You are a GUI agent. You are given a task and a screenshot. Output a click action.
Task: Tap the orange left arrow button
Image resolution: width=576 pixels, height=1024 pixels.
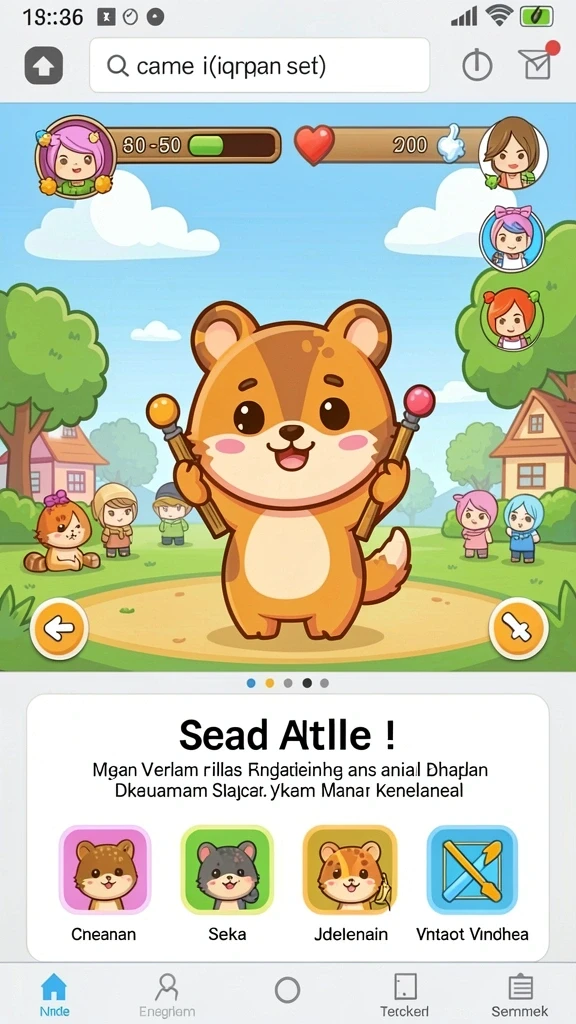[x=59, y=629]
